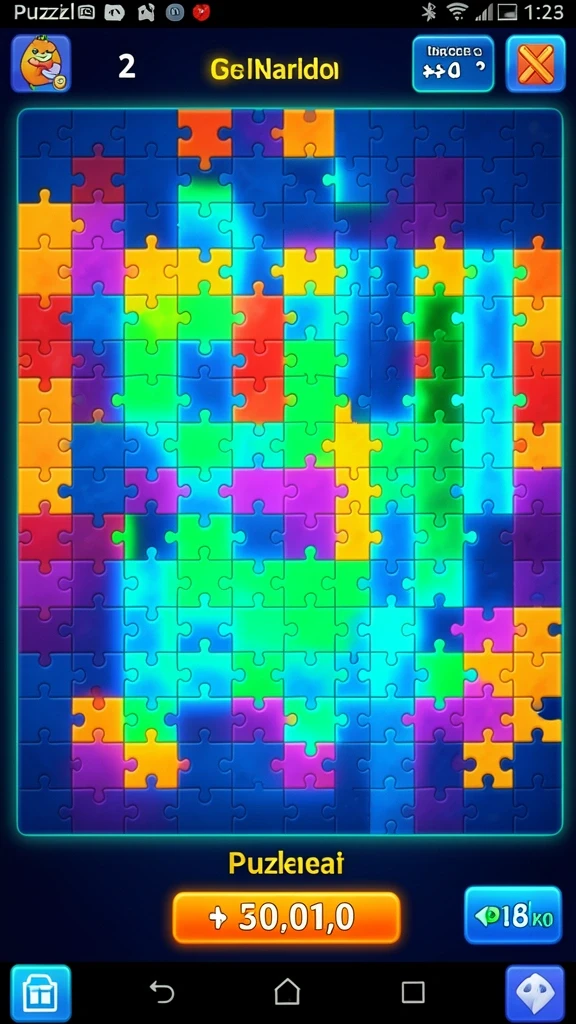Open the recent apps overview
The width and height of the screenshot is (576, 1024).
click(x=413, y=993)
